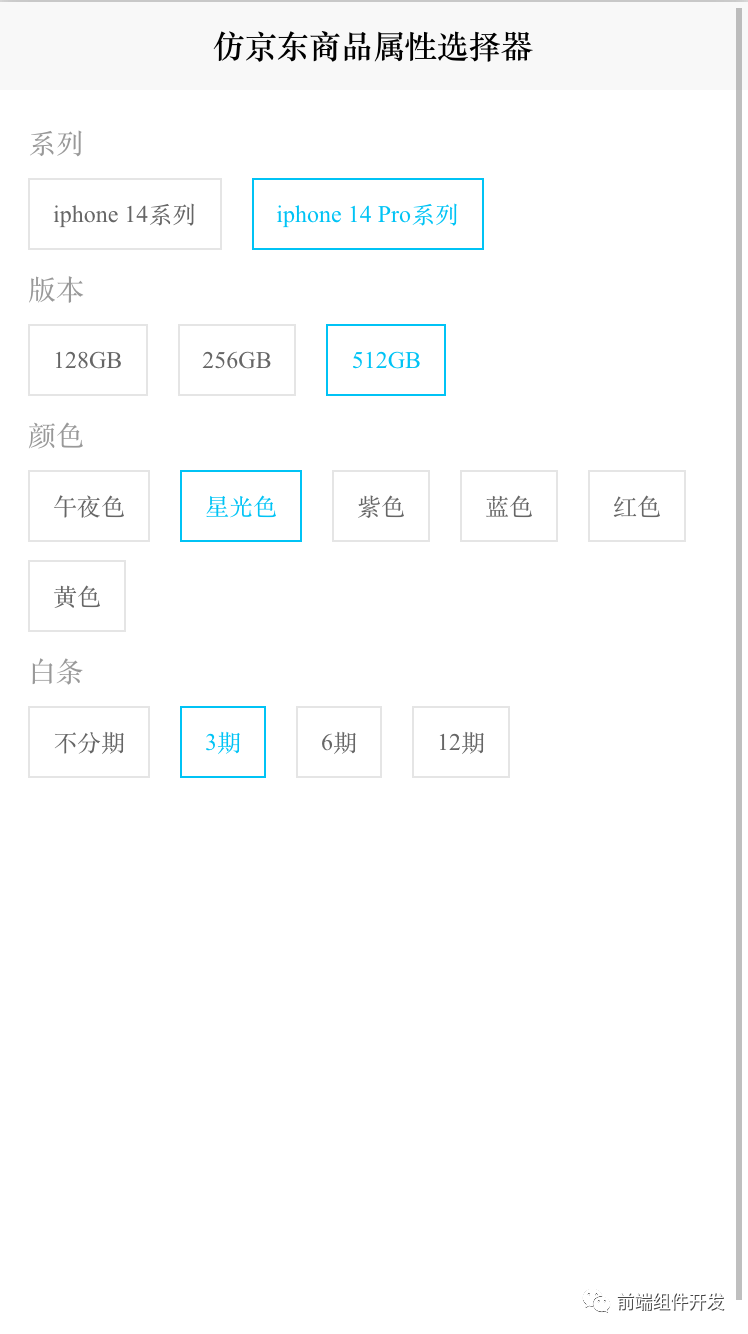Choose the 红色 color option
748x1334 pixels.
tap(636, 506)
